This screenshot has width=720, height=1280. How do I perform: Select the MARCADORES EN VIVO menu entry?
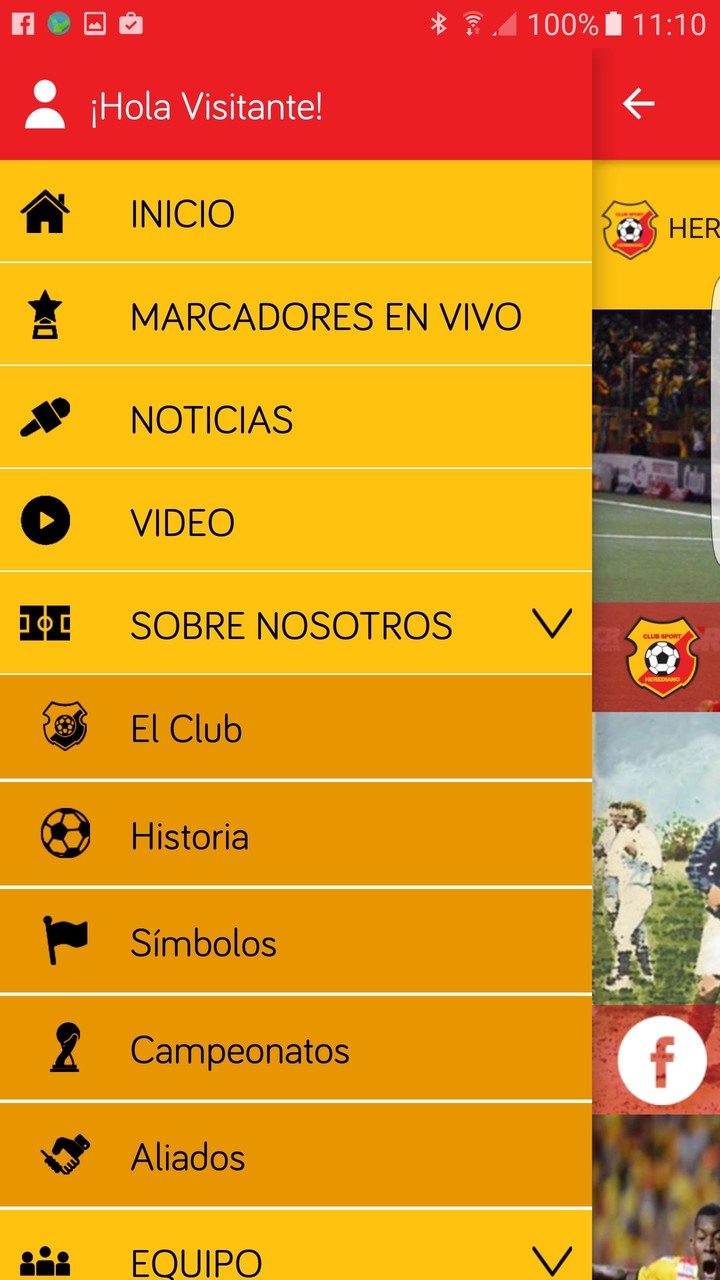point(325,316)
